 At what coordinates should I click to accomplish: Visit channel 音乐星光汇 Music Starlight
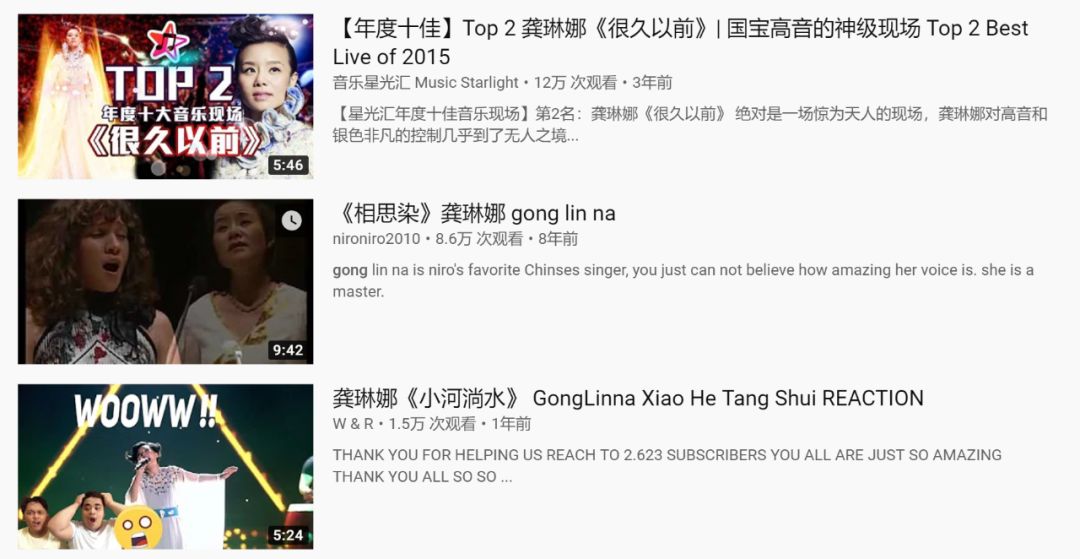click(426, 82)
